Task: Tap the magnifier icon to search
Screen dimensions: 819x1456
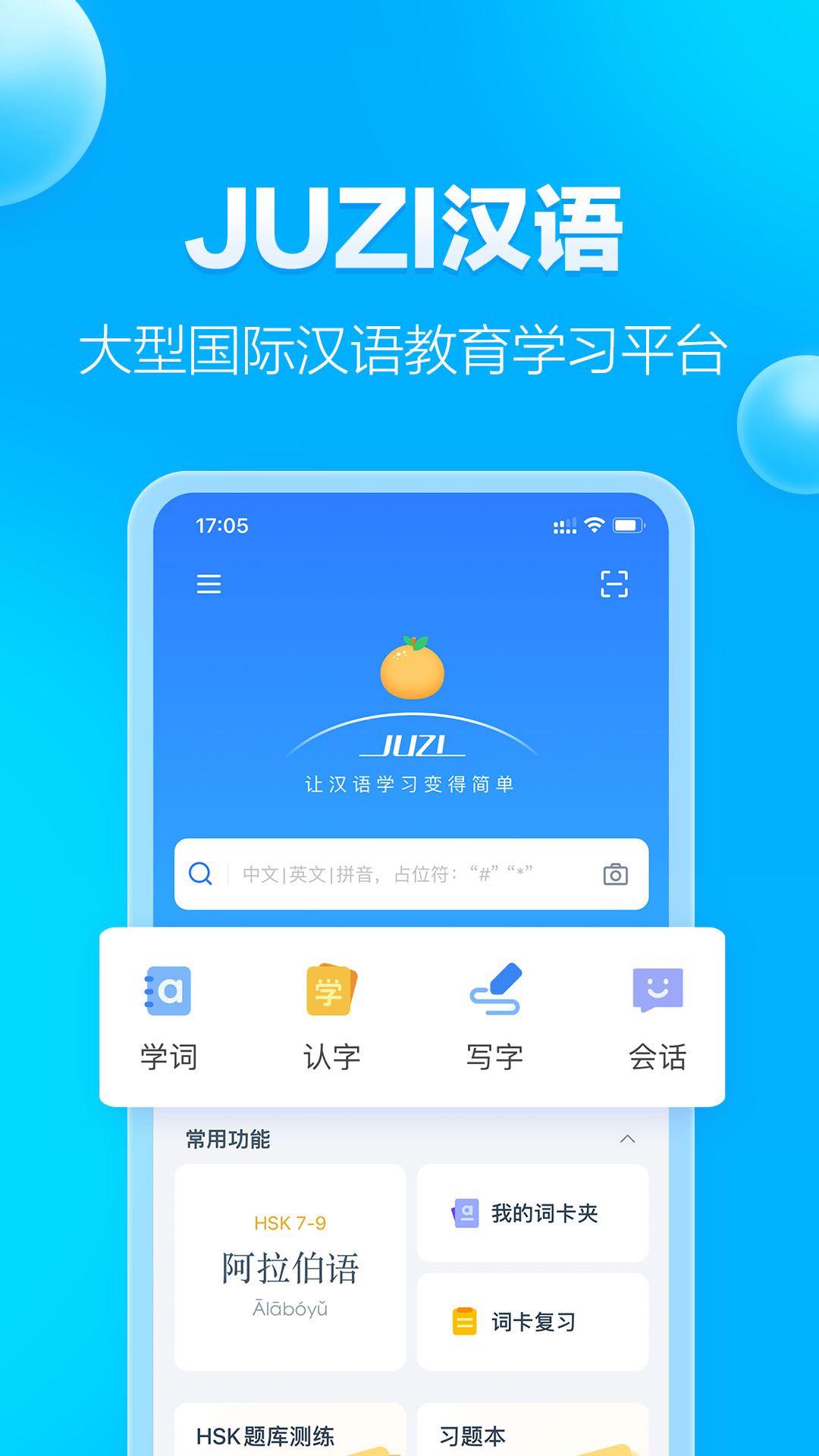Action: [200, 872]
